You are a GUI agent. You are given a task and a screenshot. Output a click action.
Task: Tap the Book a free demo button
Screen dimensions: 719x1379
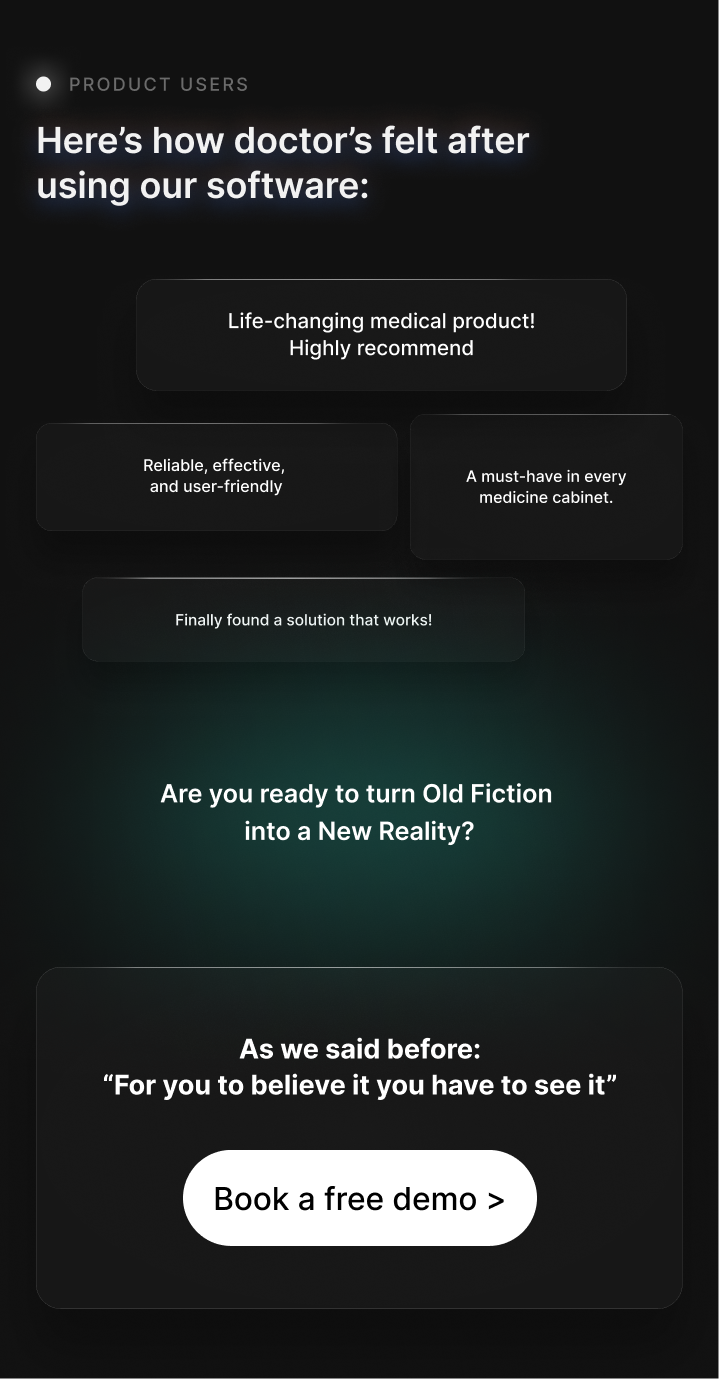click(x=360, y=1198)
